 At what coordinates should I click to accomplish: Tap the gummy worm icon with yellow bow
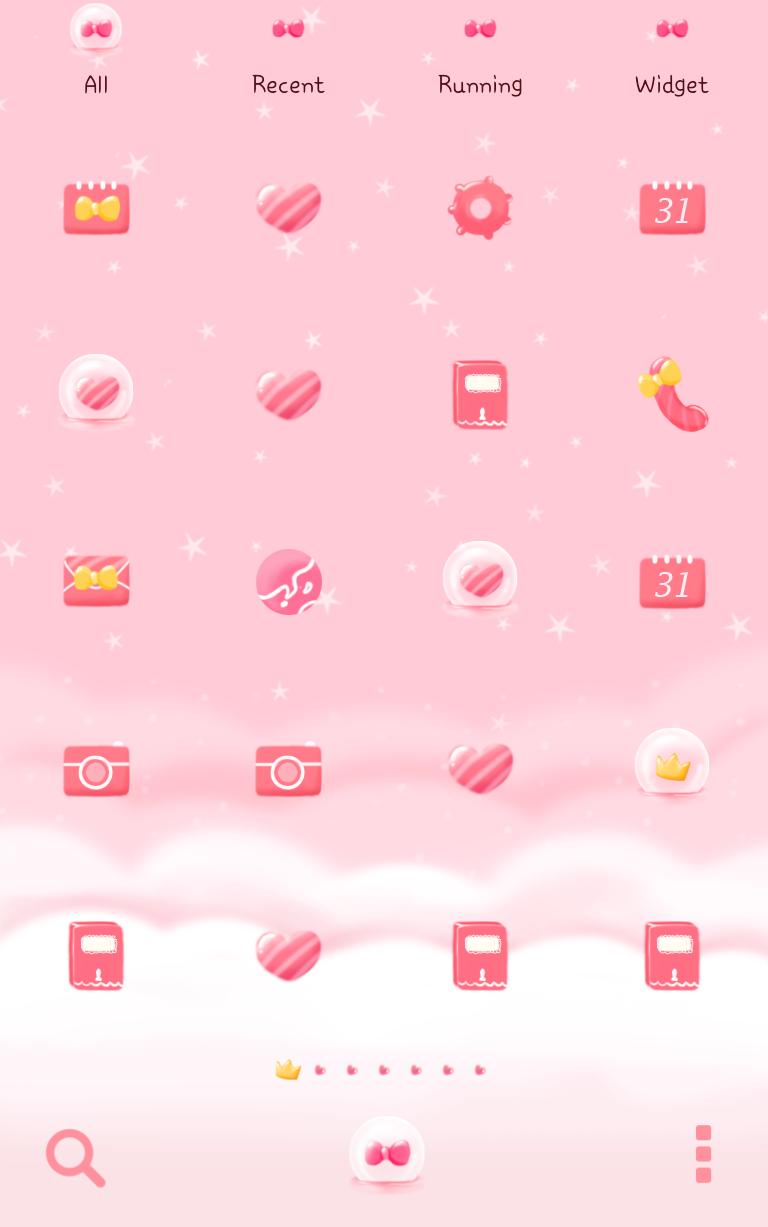coord(672,393)
